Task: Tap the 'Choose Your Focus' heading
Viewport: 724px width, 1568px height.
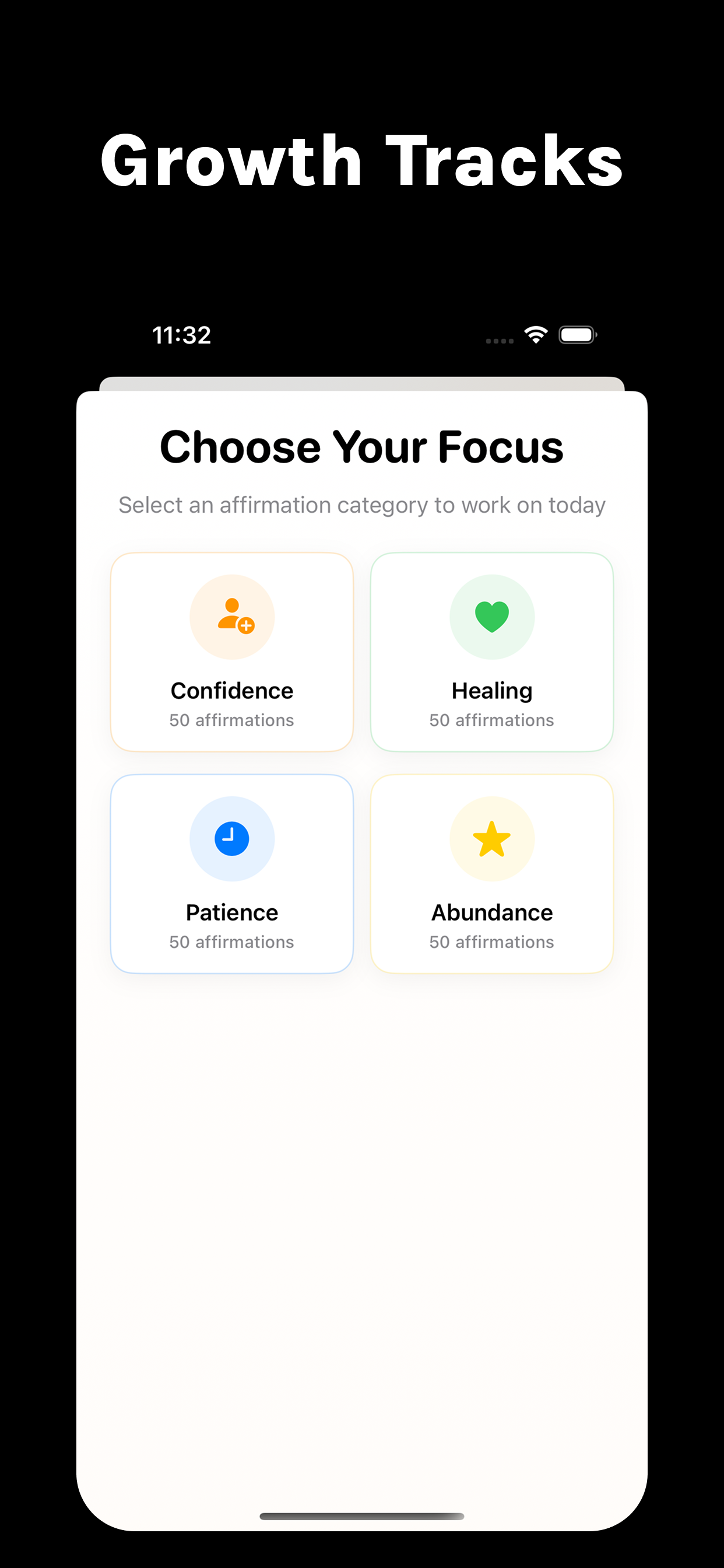Action: click(x=362, y=447)
